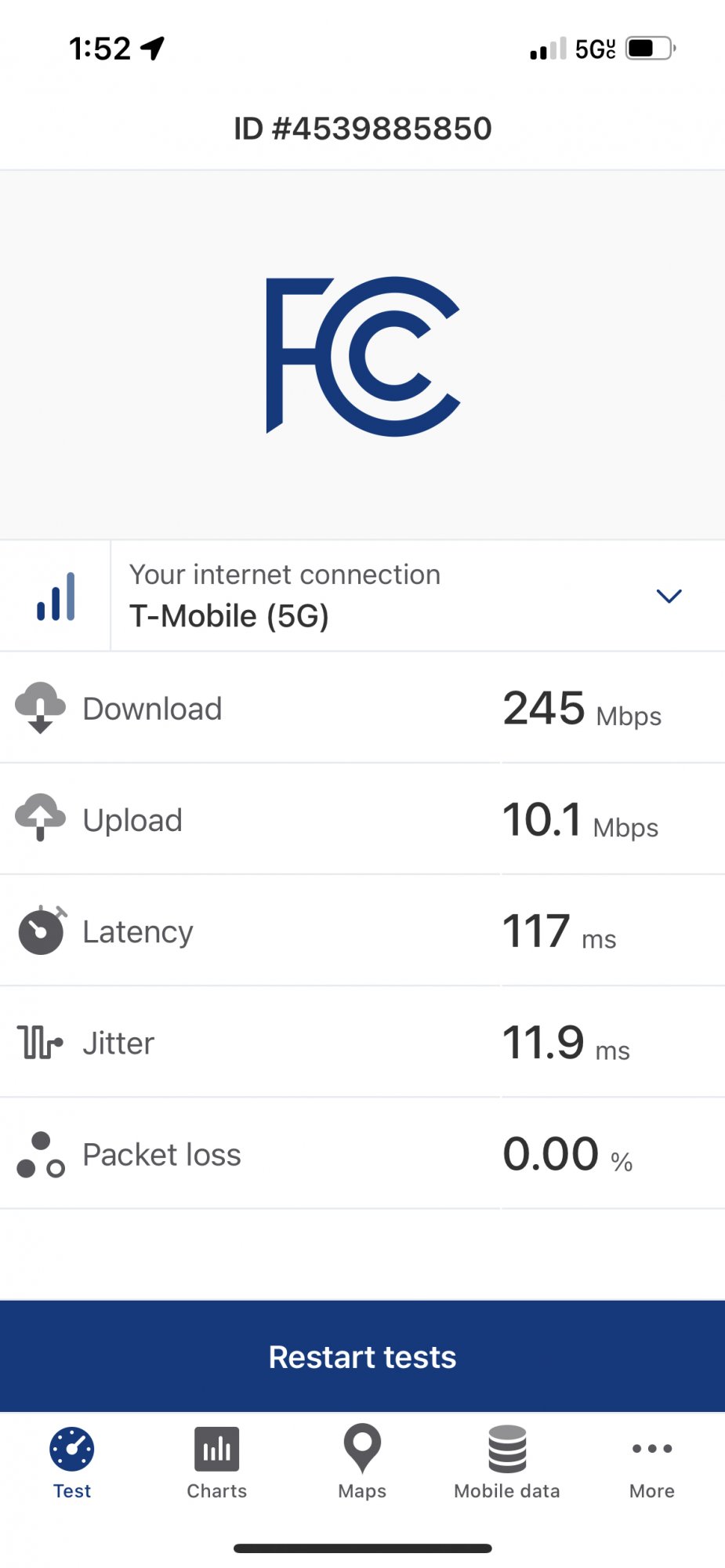The image size is (725, 1568).
Task: Open the More tab
Action: point(652,1463)
